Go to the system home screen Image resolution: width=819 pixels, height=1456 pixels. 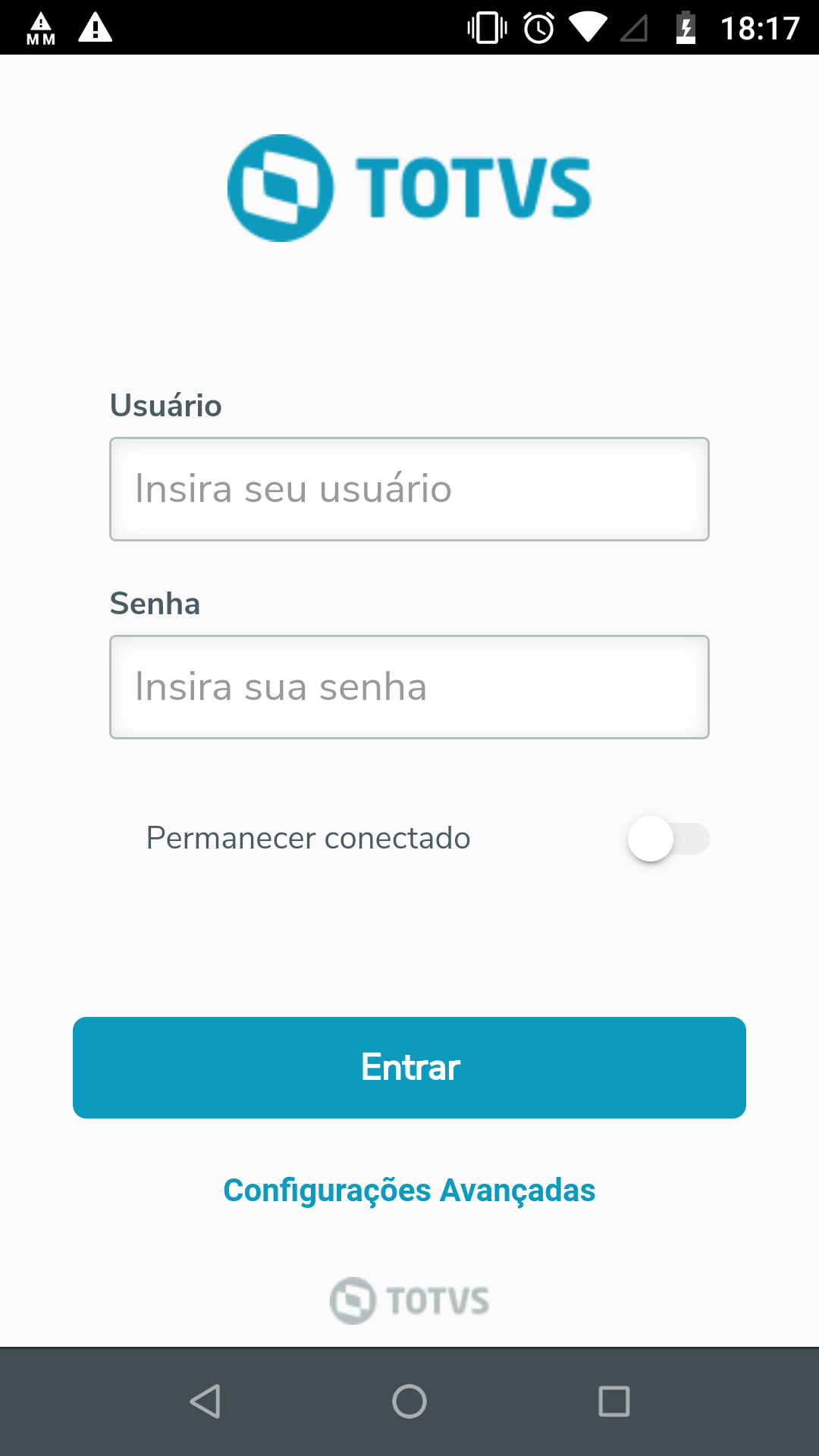(x=409, y=1401)
